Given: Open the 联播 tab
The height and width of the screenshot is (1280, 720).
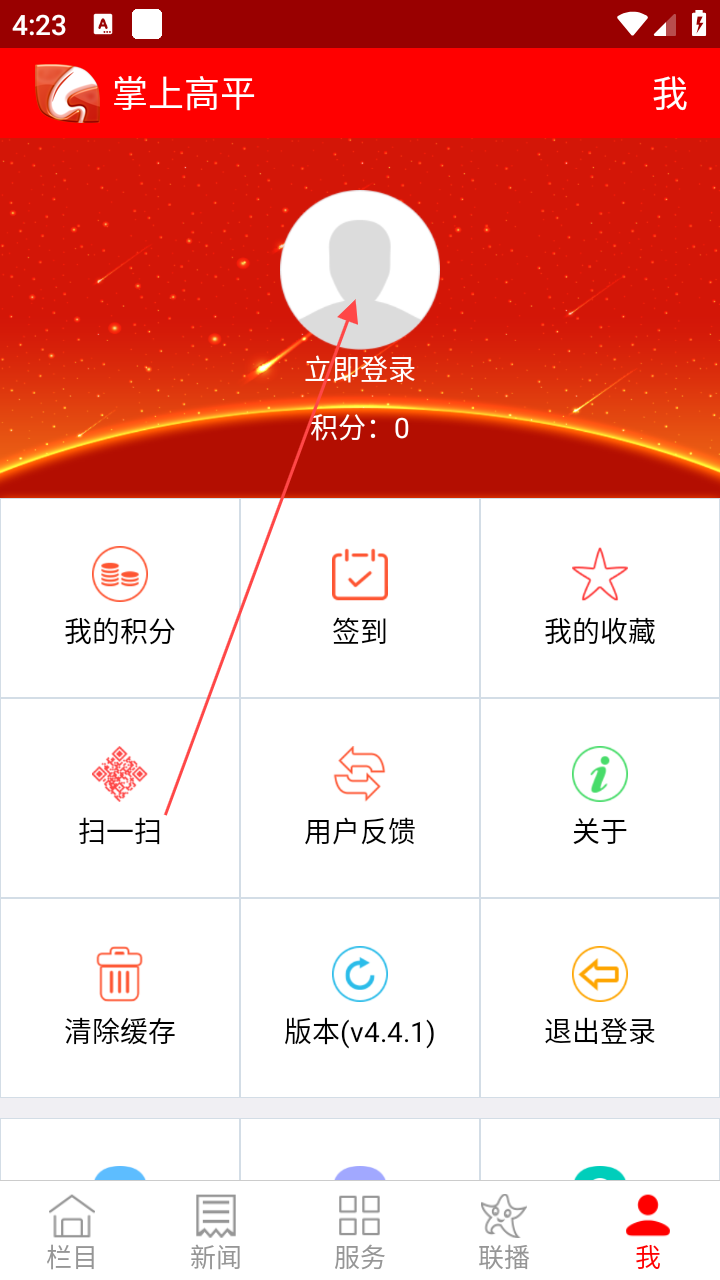Looking at the screenshot, I should (504, 1231).
